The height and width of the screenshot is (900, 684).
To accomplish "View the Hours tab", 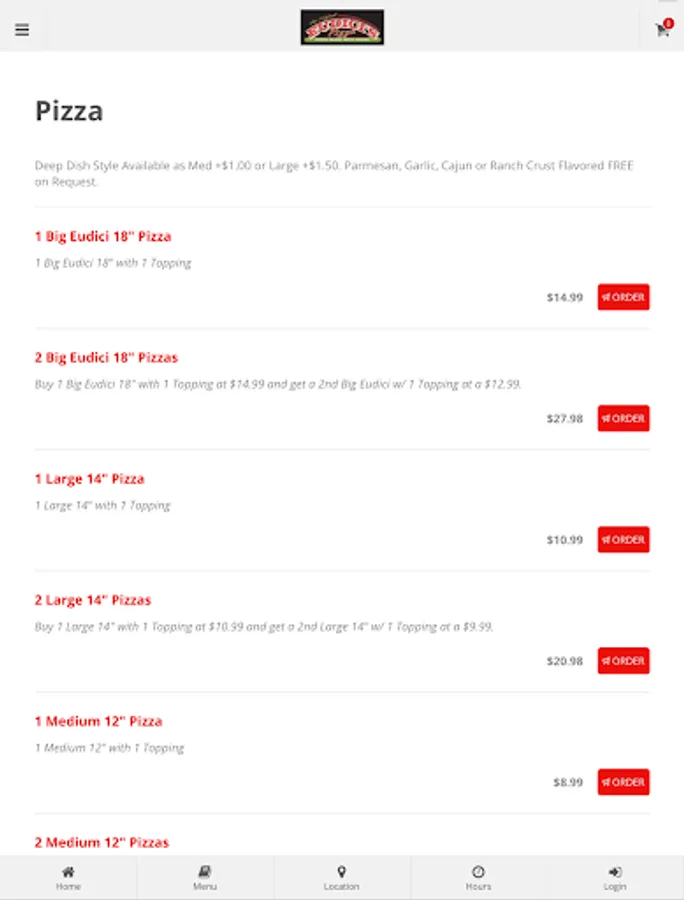I will coord(478,877).
